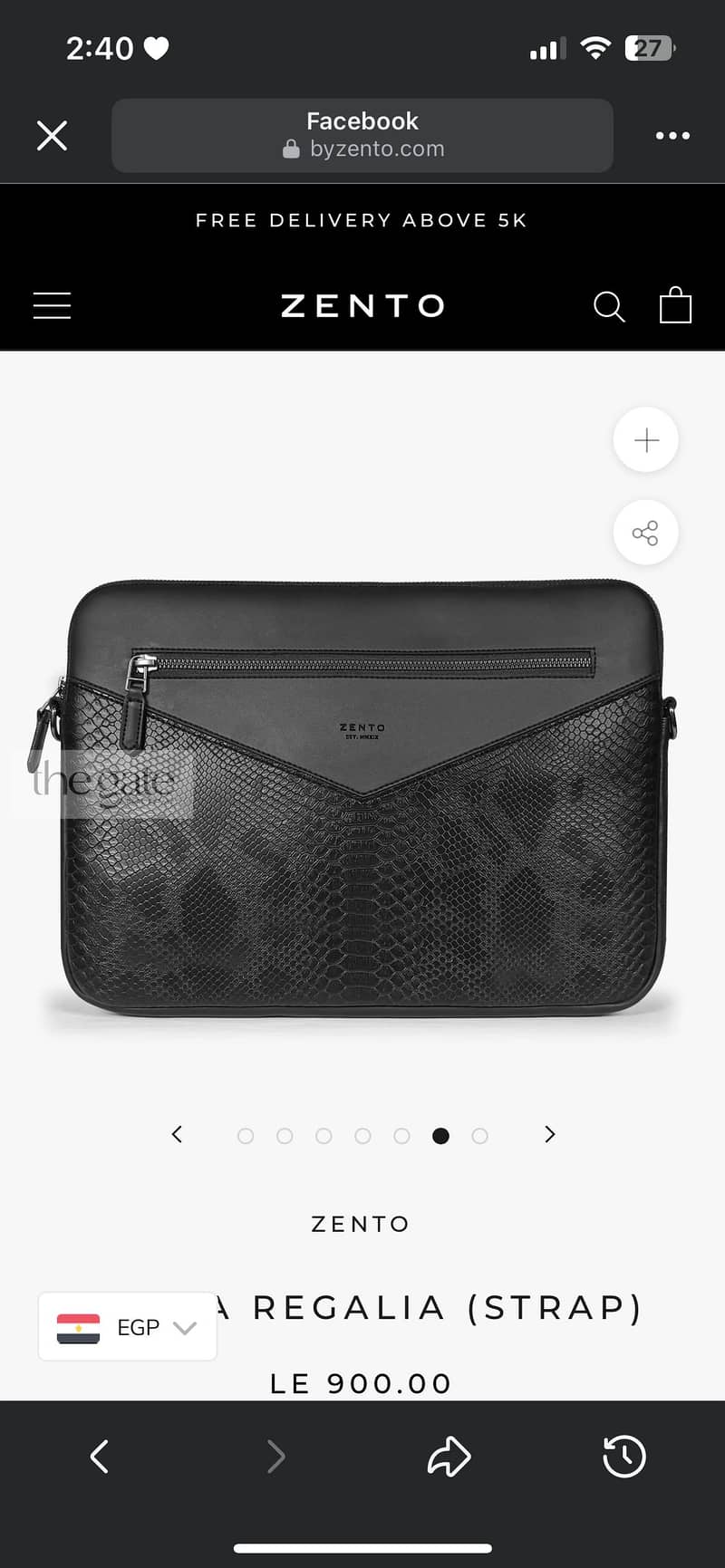
Task: Show the previous product image
Action: coord(177,1134)
